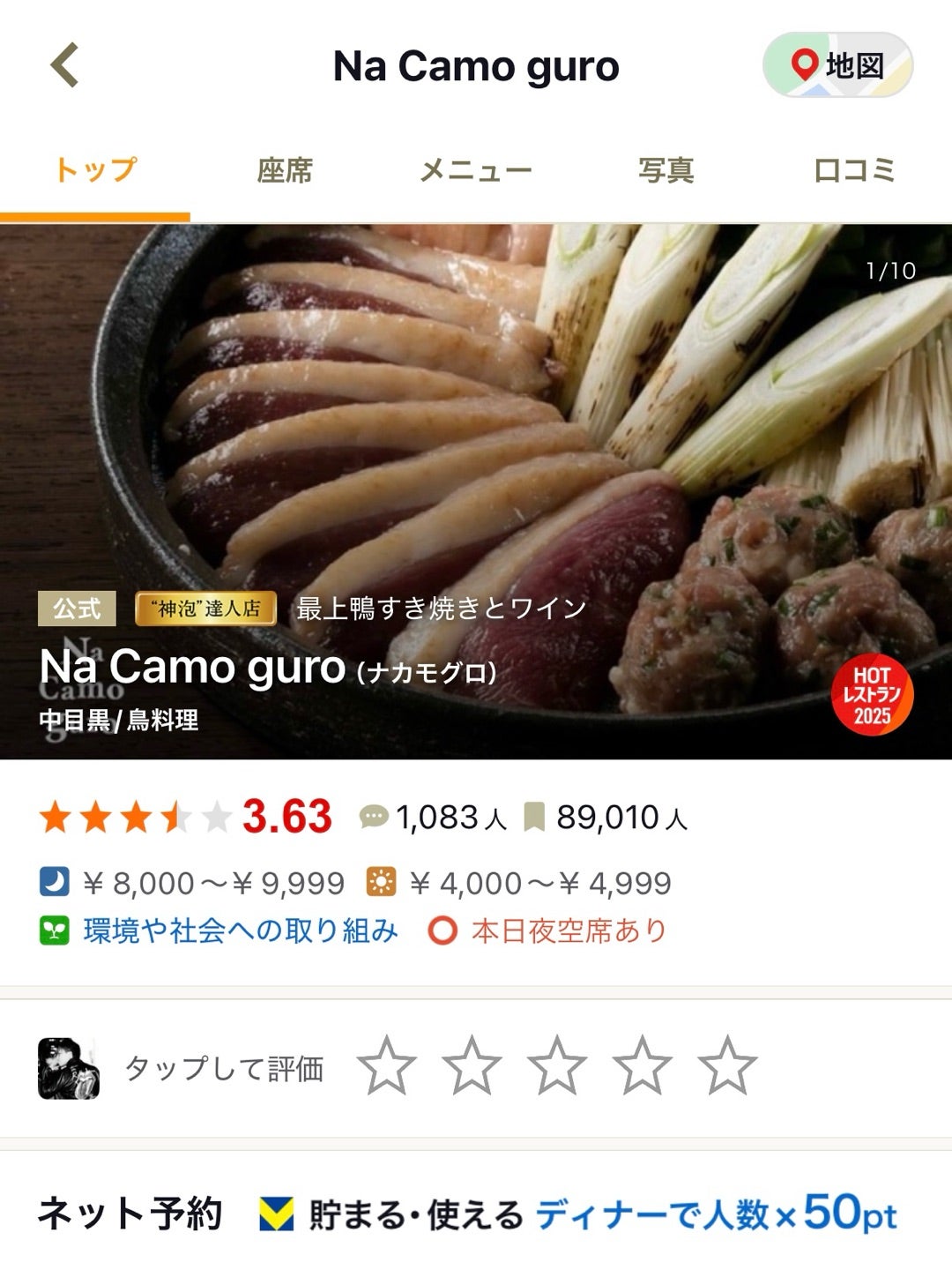View the 口コミ reviews tab
The width and height of the screenshot is (952, 1270).
(x=855, y=170)
